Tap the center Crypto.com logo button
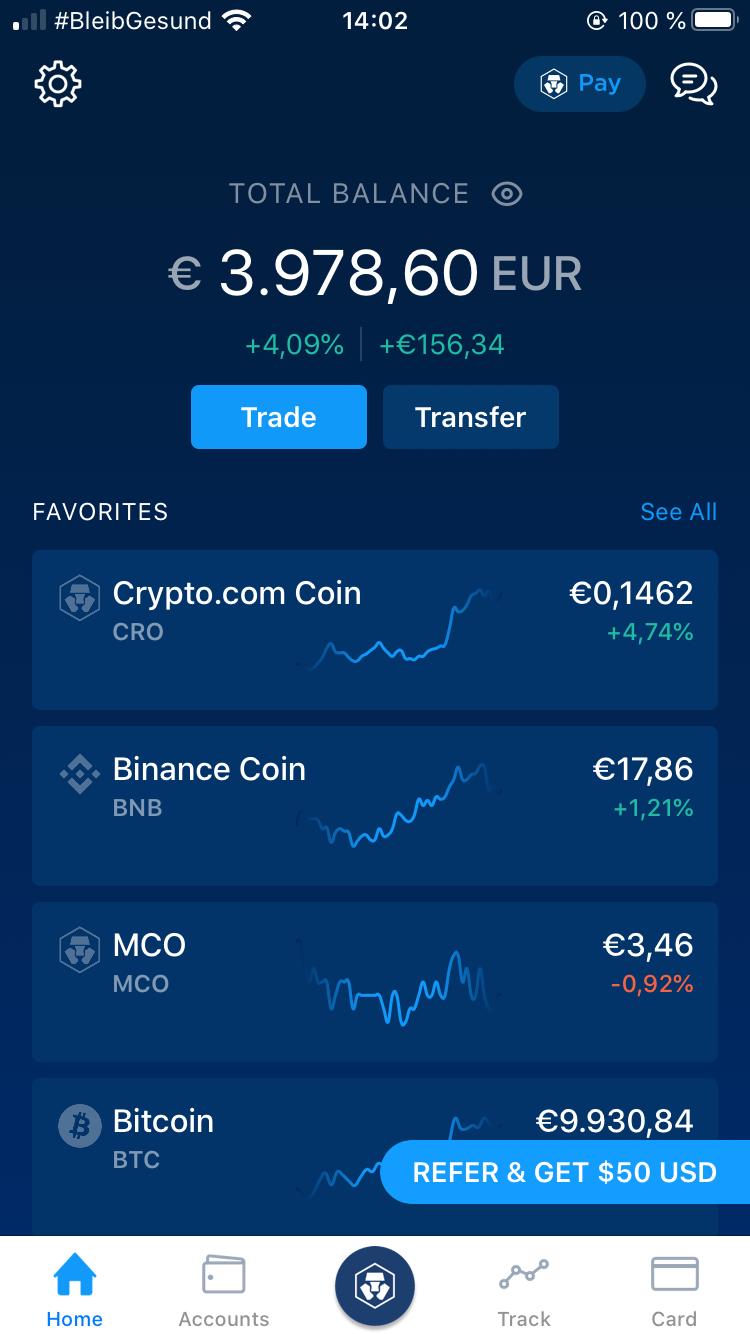Viewport: 750px width, 1334px height. (x=375, y=1286)
